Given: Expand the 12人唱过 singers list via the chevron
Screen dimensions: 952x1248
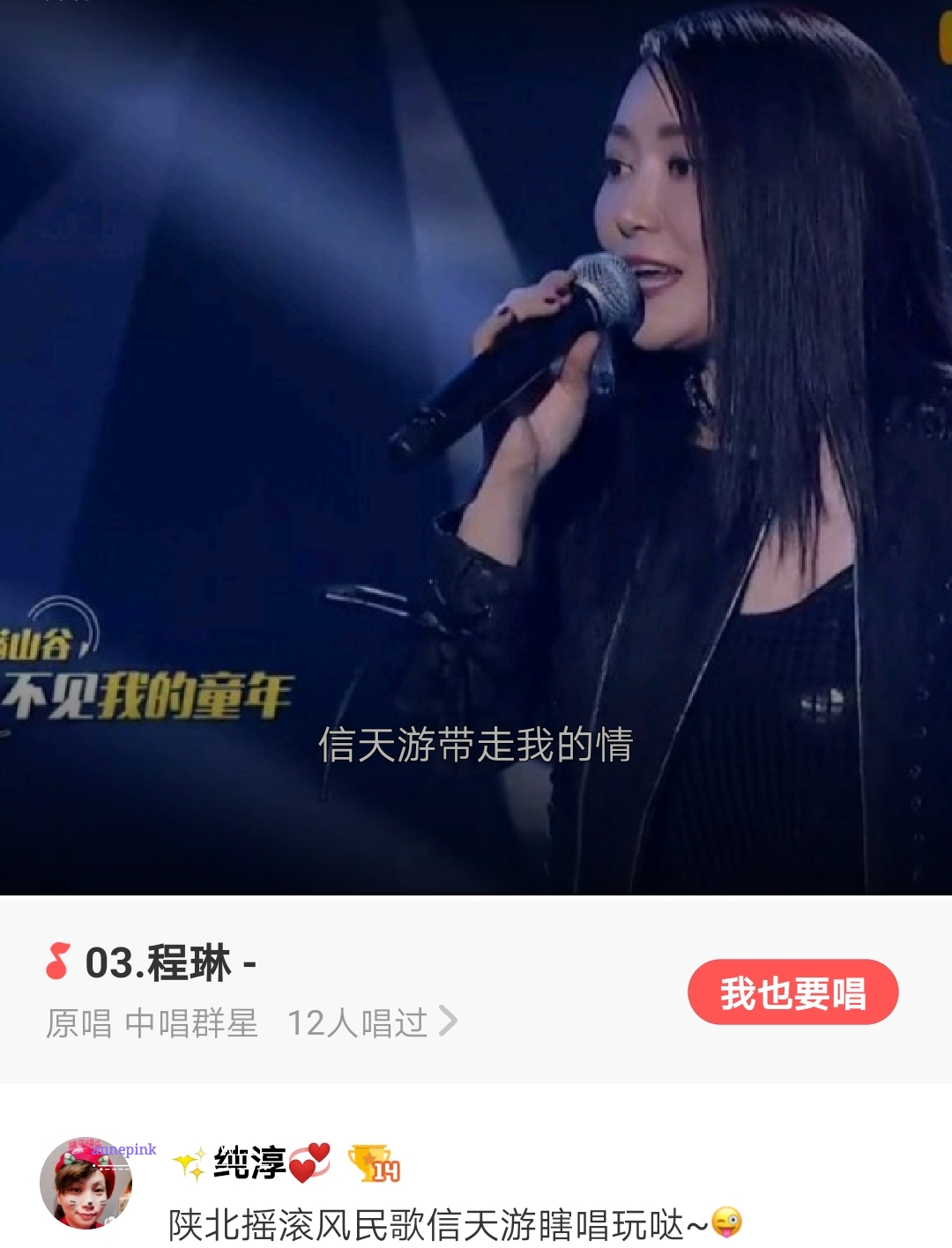Looking at the screenshot, I should [x=450, y=1018].
